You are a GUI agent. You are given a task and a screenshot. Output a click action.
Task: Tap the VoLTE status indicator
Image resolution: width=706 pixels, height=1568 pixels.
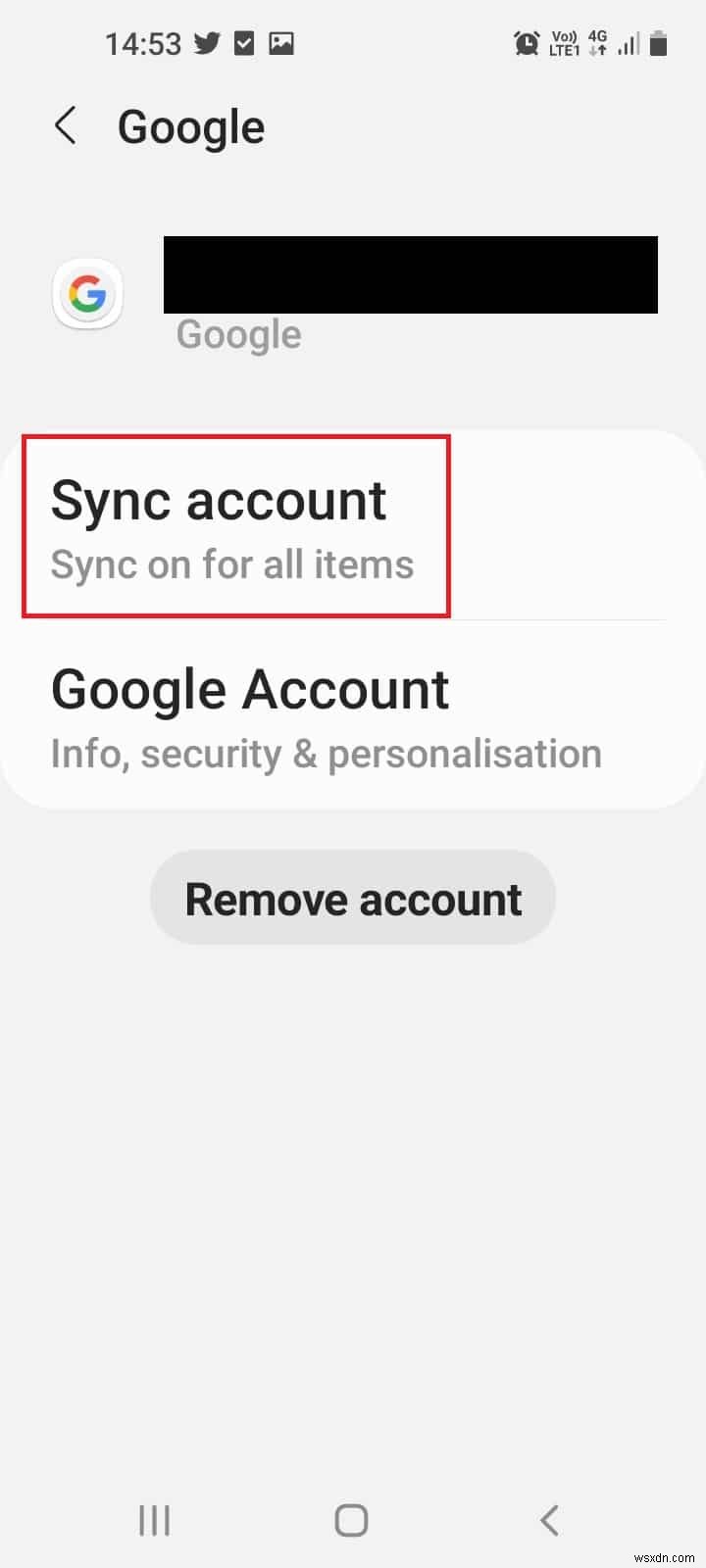[x=564, y=42]
